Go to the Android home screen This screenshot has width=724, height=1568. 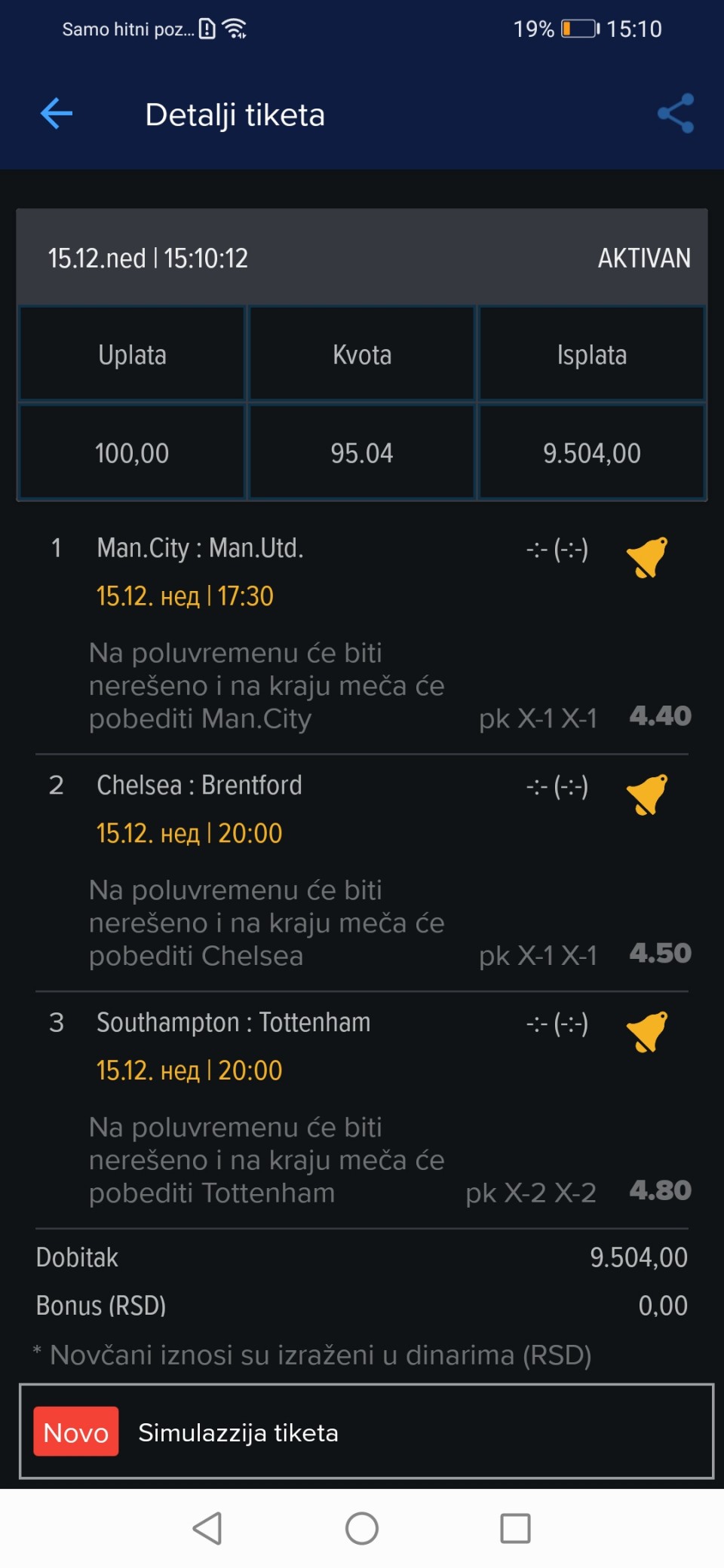pyautogui.click(x=362, y=1529)
